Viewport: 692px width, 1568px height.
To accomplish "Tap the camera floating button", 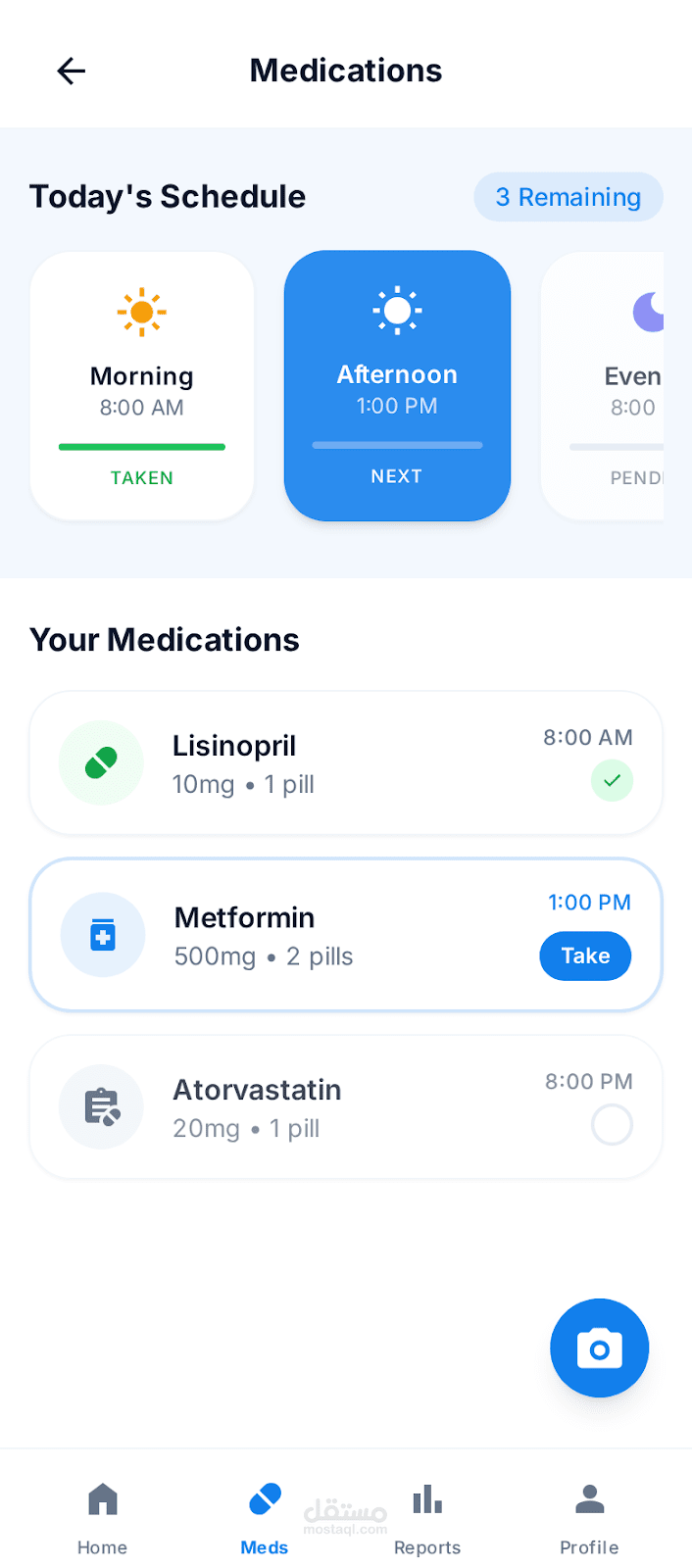I will click(x=599, y=1348).
